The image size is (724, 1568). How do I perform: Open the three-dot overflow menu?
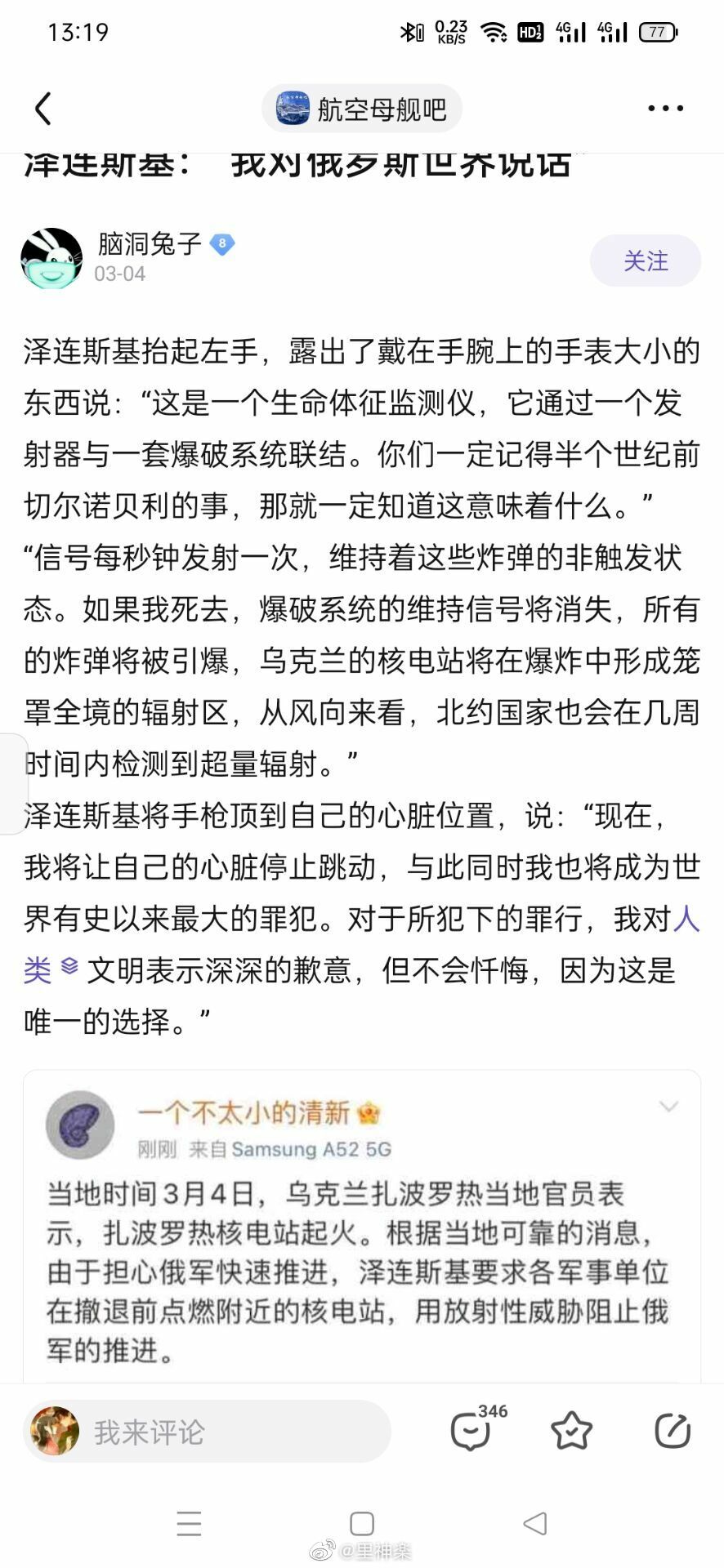pyautogui.click(x=665, y=109)
